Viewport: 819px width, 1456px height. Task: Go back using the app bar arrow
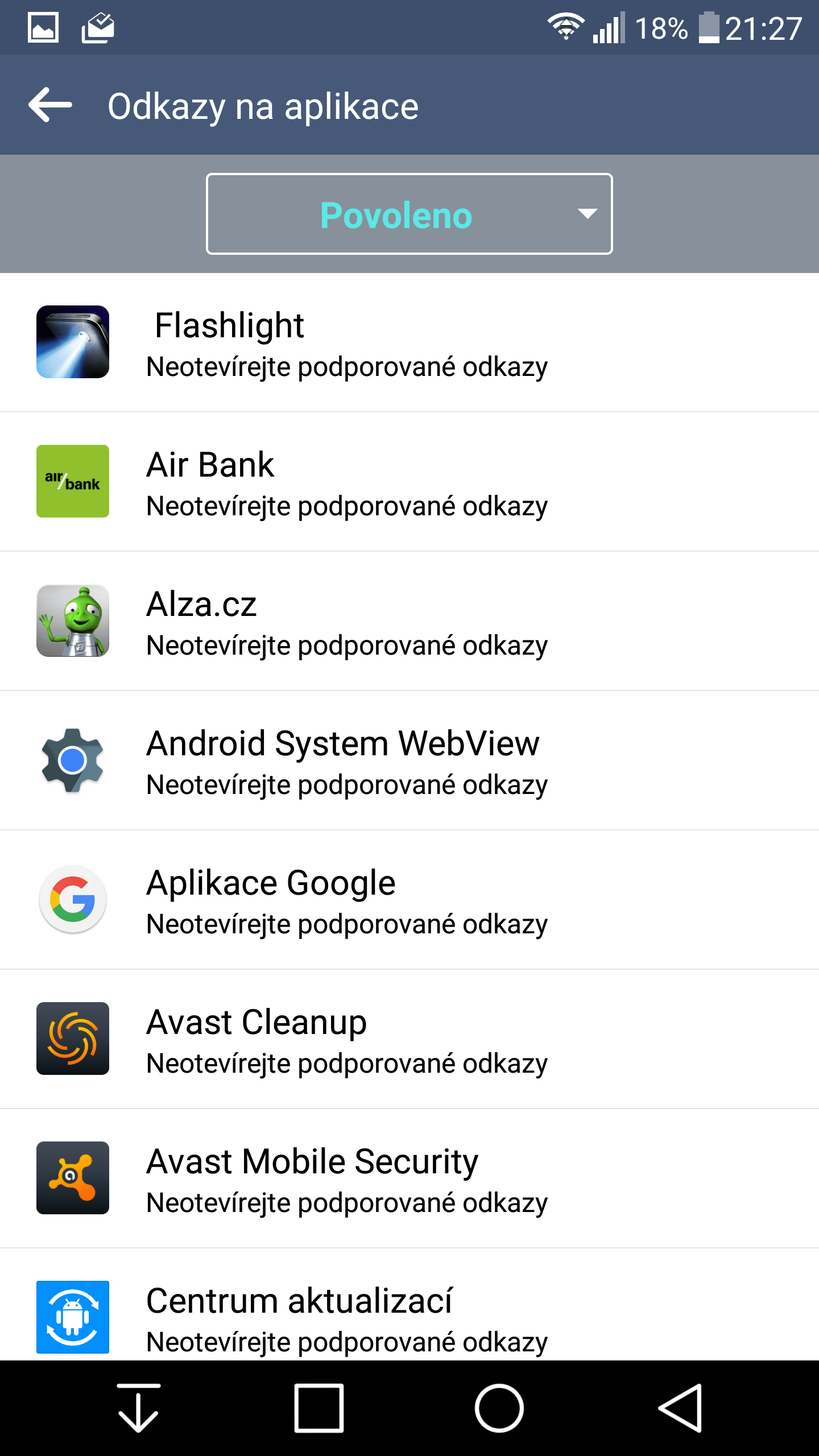tap(51, 105)
